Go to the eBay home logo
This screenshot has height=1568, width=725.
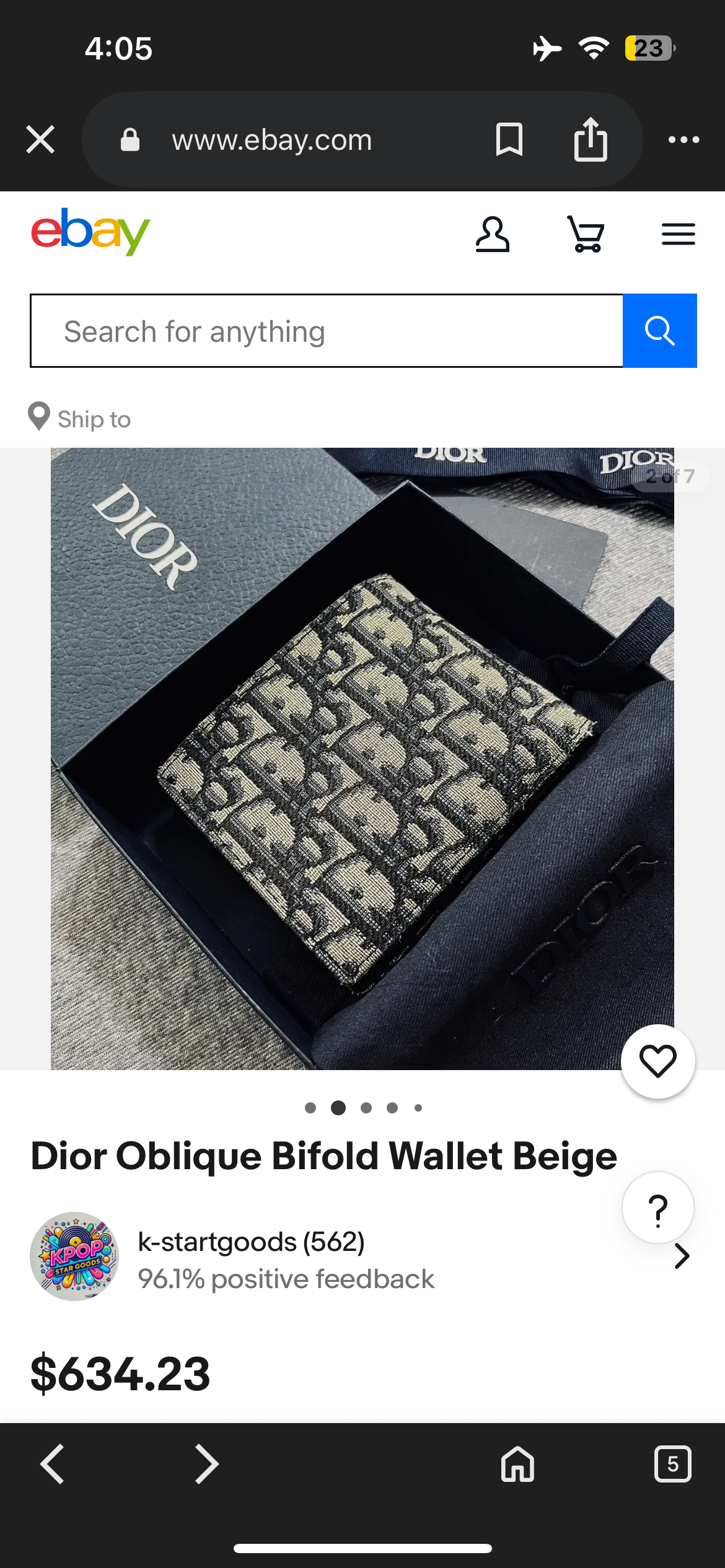(90, 232)
